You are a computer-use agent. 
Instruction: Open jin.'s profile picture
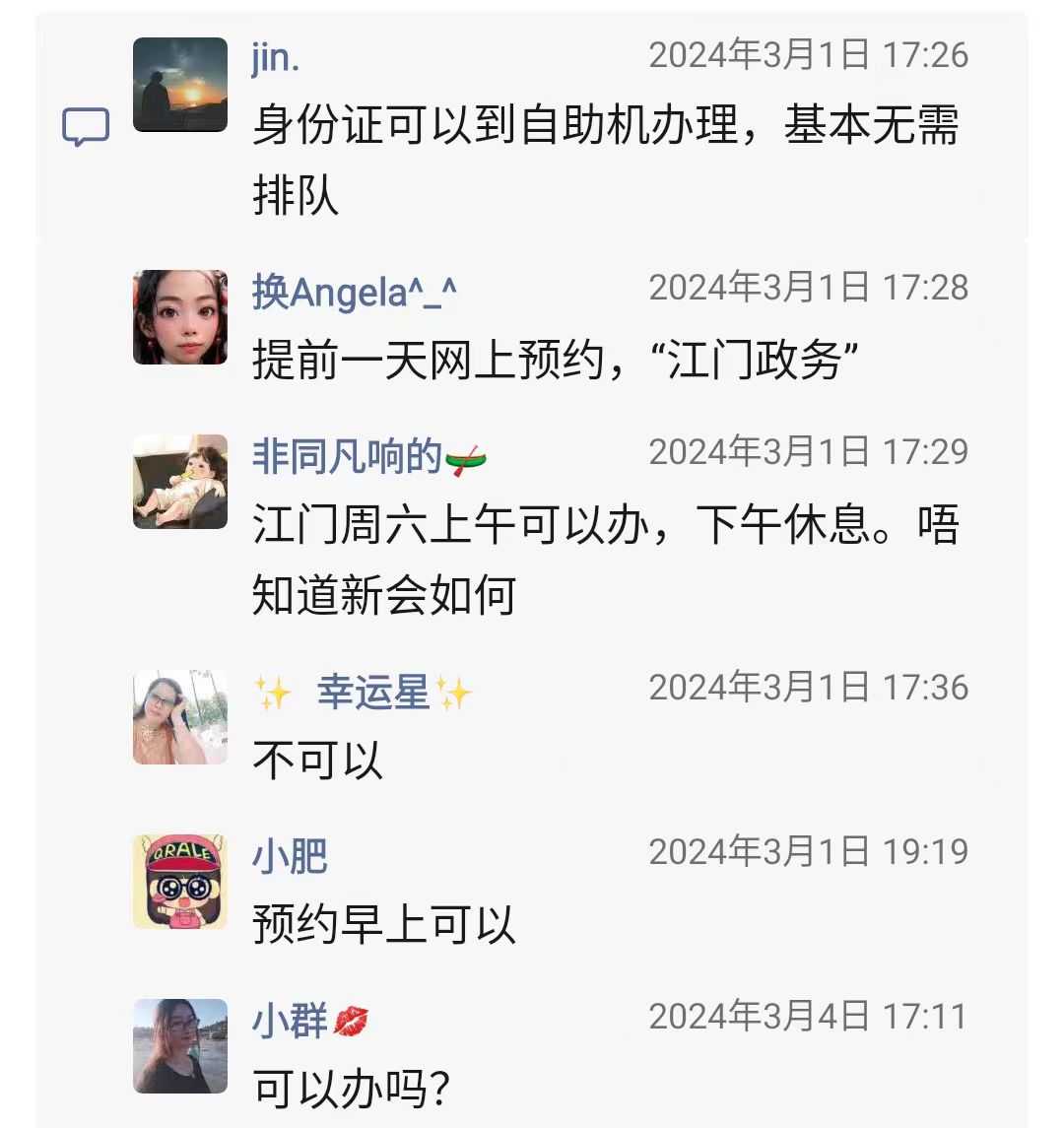tap(180, 85)
